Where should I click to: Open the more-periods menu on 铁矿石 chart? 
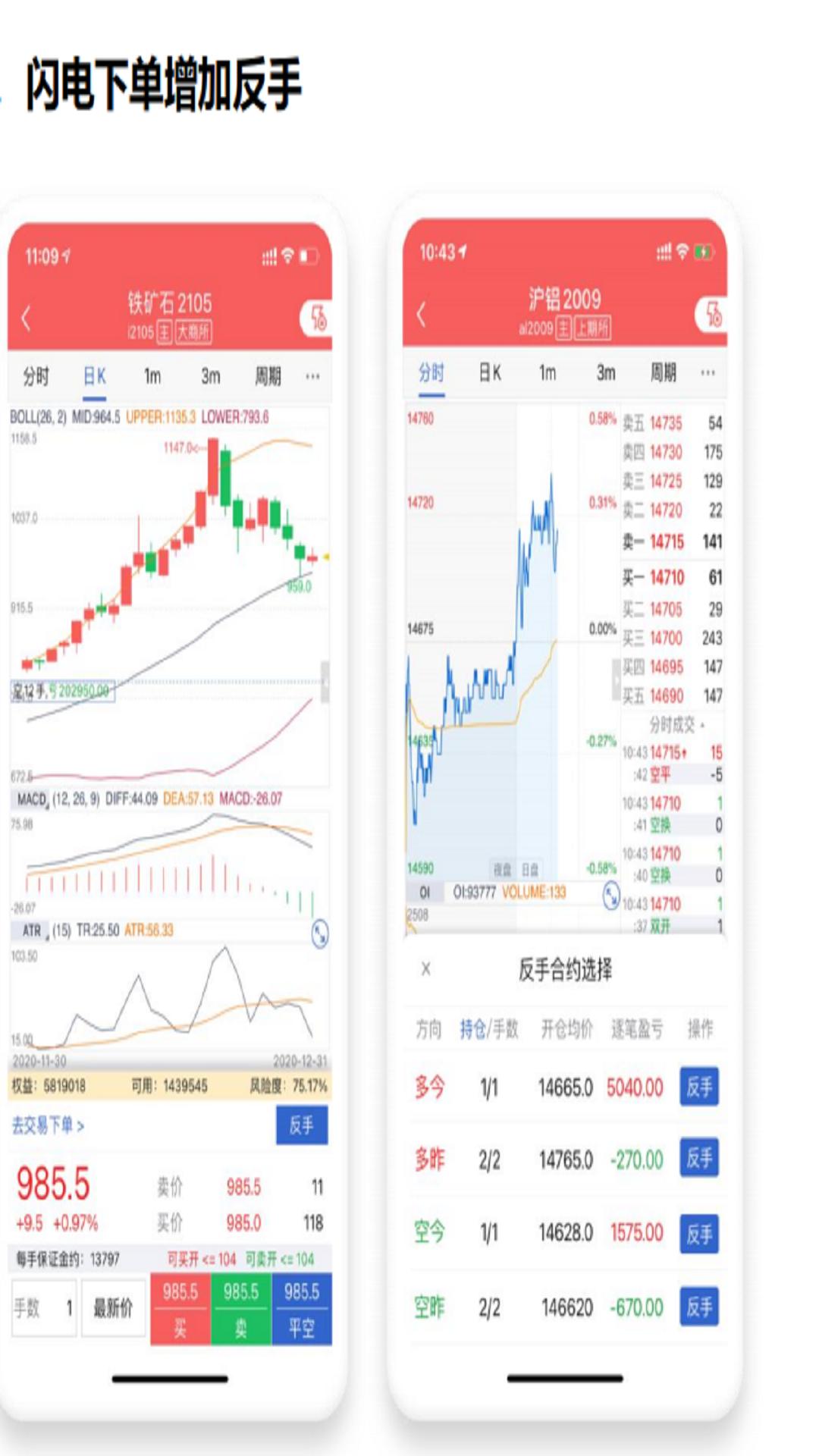(311, 376)
